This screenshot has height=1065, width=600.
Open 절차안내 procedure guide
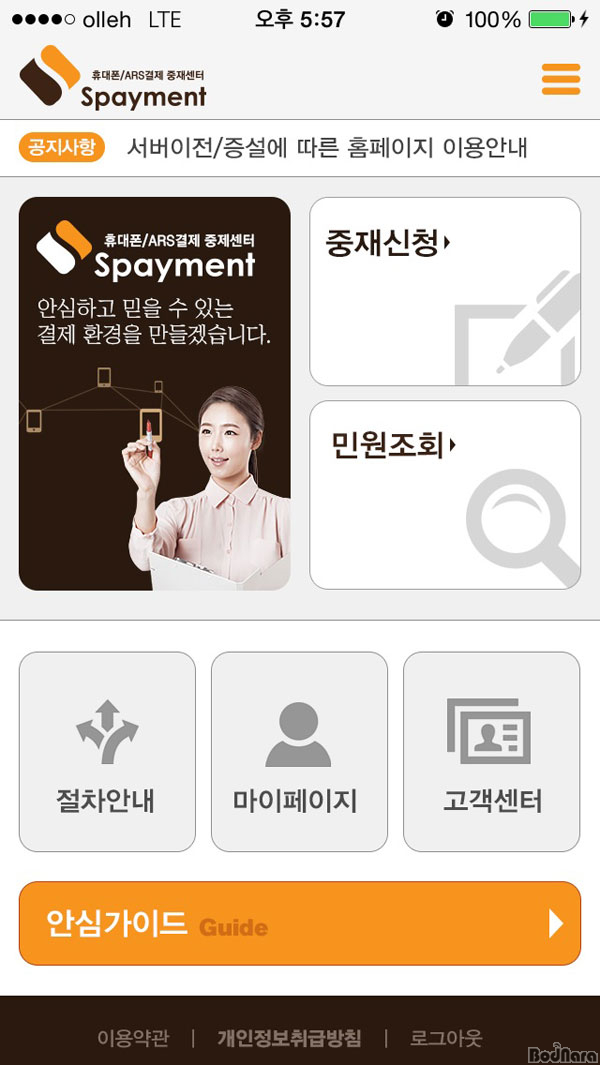point(107,751)
